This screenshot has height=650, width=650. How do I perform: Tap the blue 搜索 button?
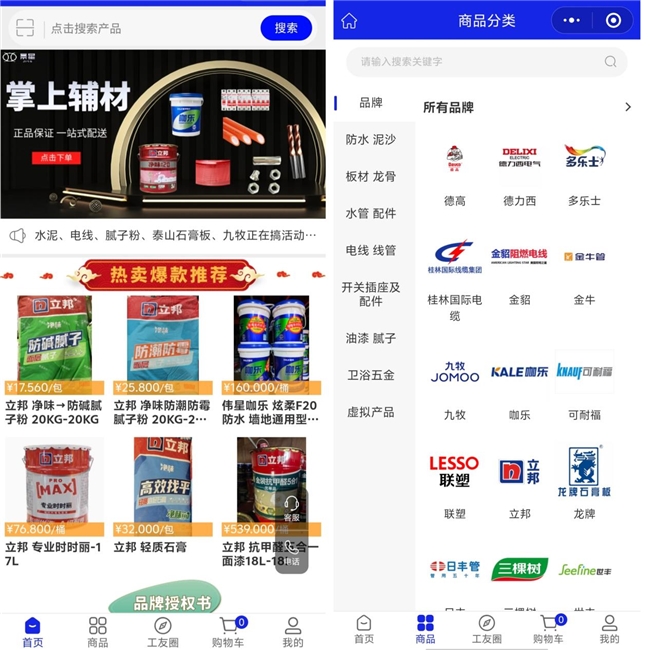point(286,28)
